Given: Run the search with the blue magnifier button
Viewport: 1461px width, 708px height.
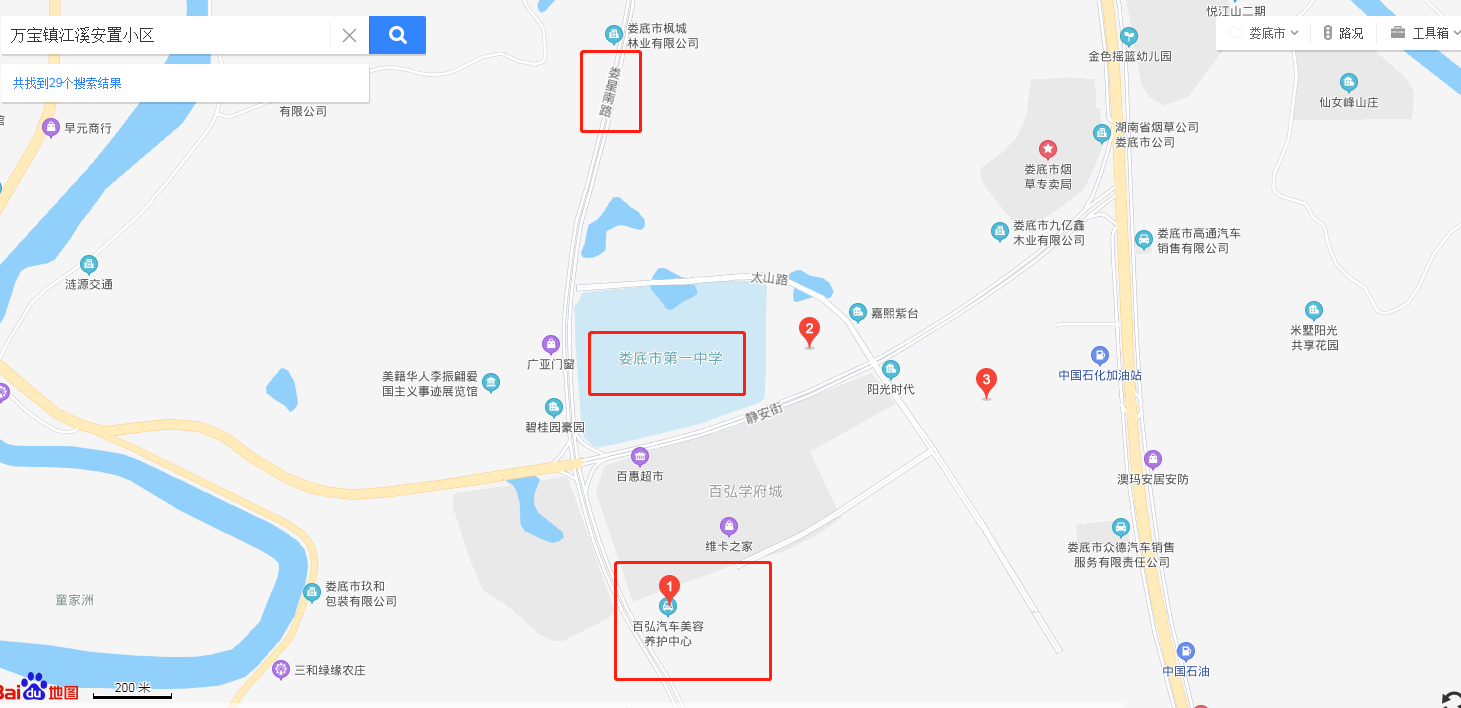Looking at the screenshot, I should point(397,35).
